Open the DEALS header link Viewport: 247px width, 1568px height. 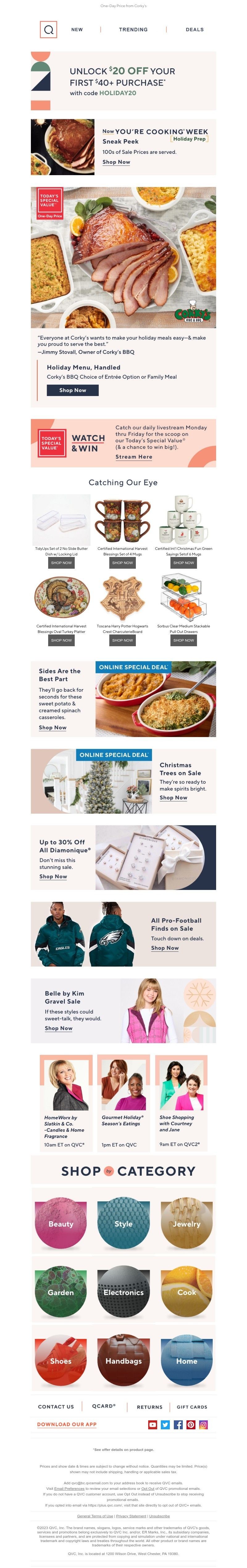(194, 29)
